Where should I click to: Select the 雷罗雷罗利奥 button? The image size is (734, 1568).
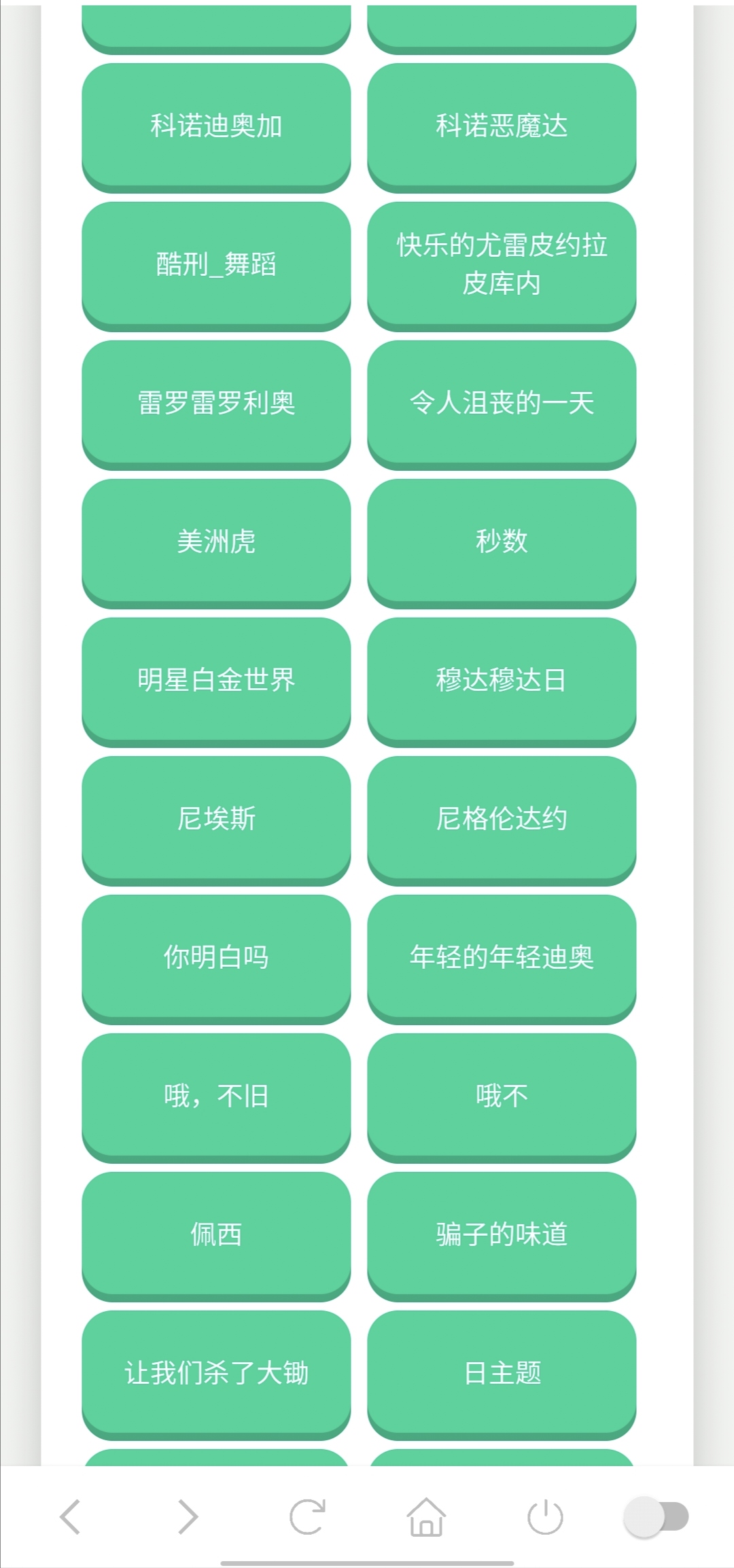(x=216, y=403)
